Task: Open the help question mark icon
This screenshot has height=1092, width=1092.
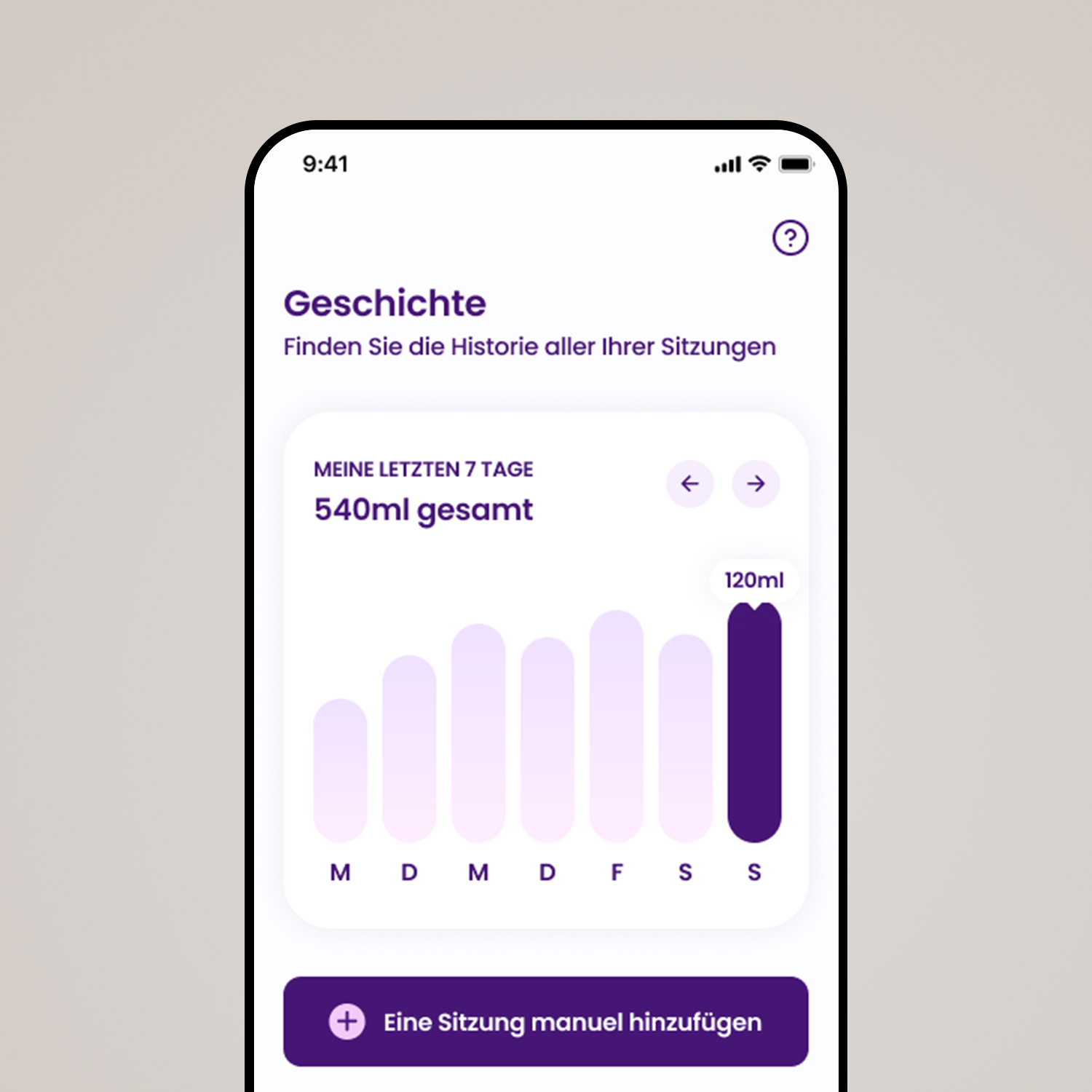Action: [790, 238]
